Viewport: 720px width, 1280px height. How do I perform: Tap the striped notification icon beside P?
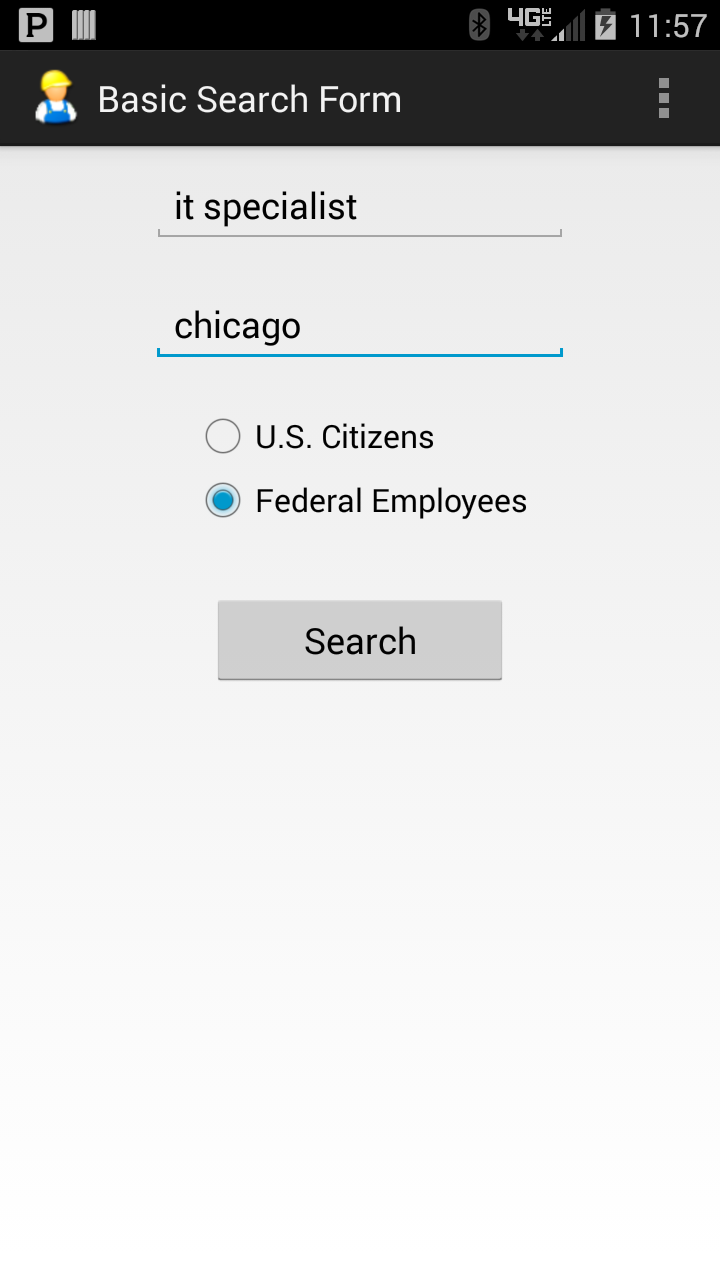click(x=84, y=24)
